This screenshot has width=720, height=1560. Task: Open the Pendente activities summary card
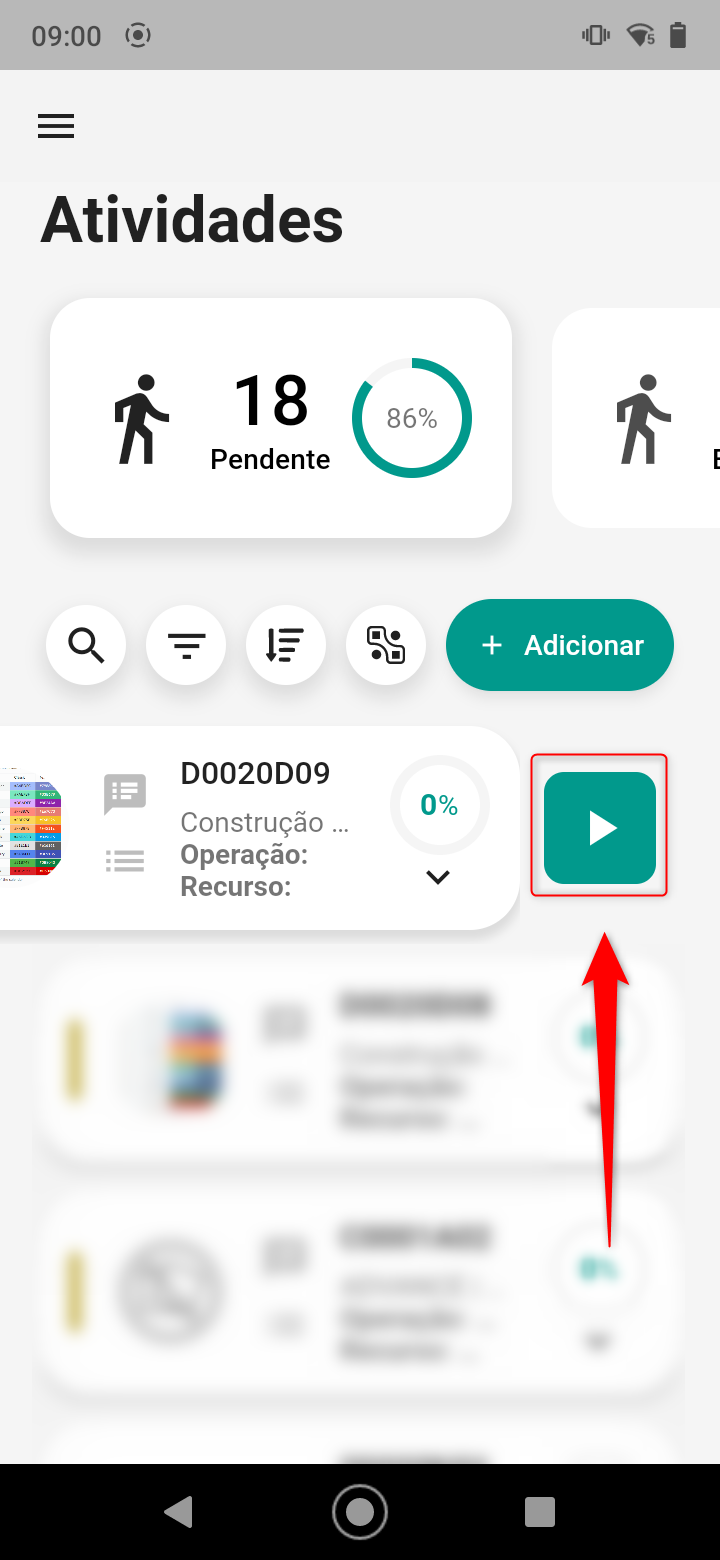pos(280,418)
